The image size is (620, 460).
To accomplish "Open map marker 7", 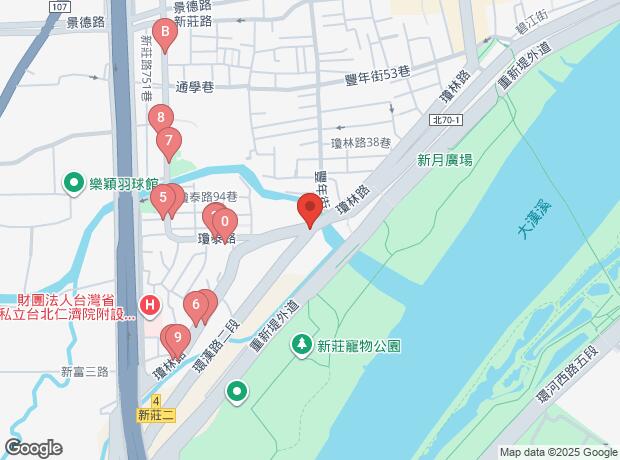I will click(x=170, y=141).
